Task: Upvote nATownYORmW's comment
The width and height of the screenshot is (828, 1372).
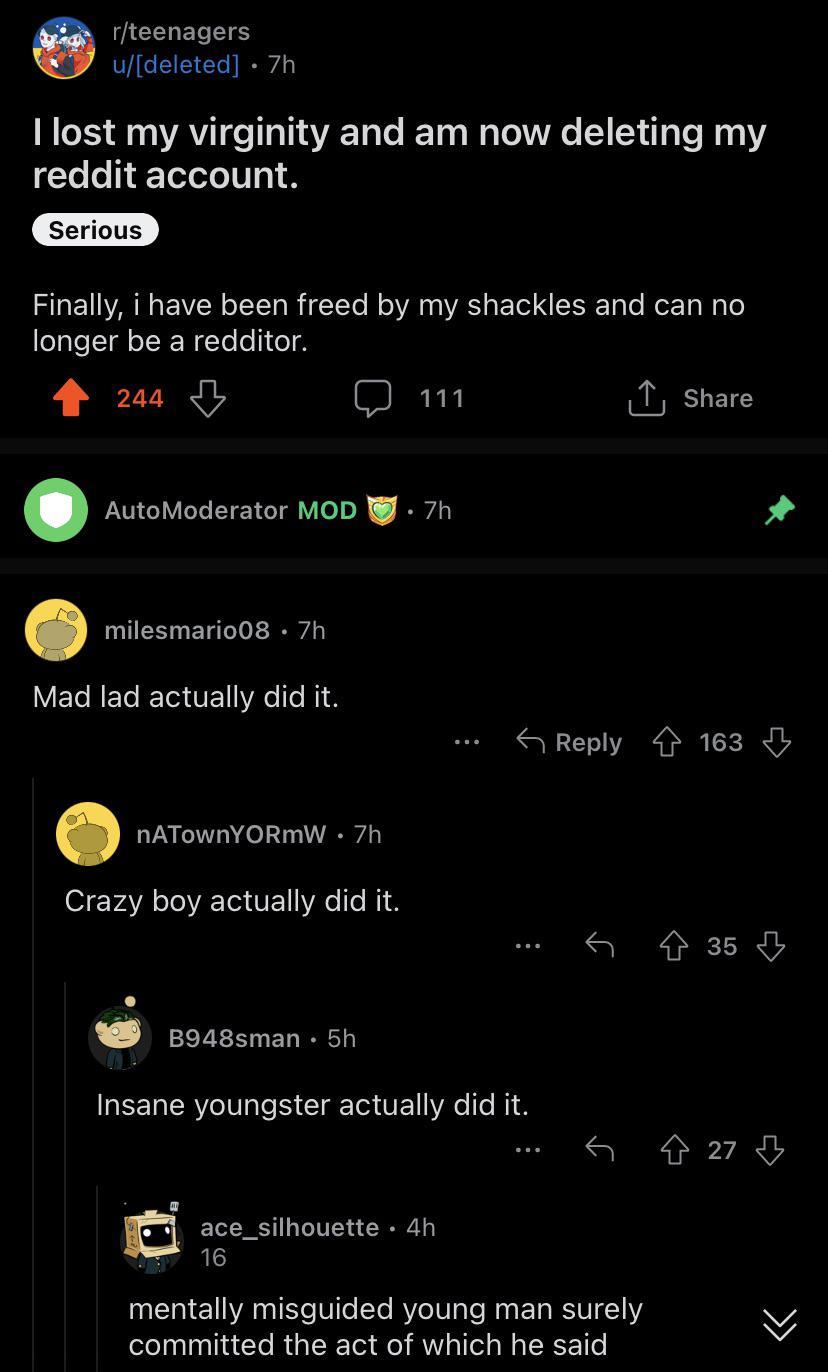Action: pyautogui.click(x=677, y=946)
